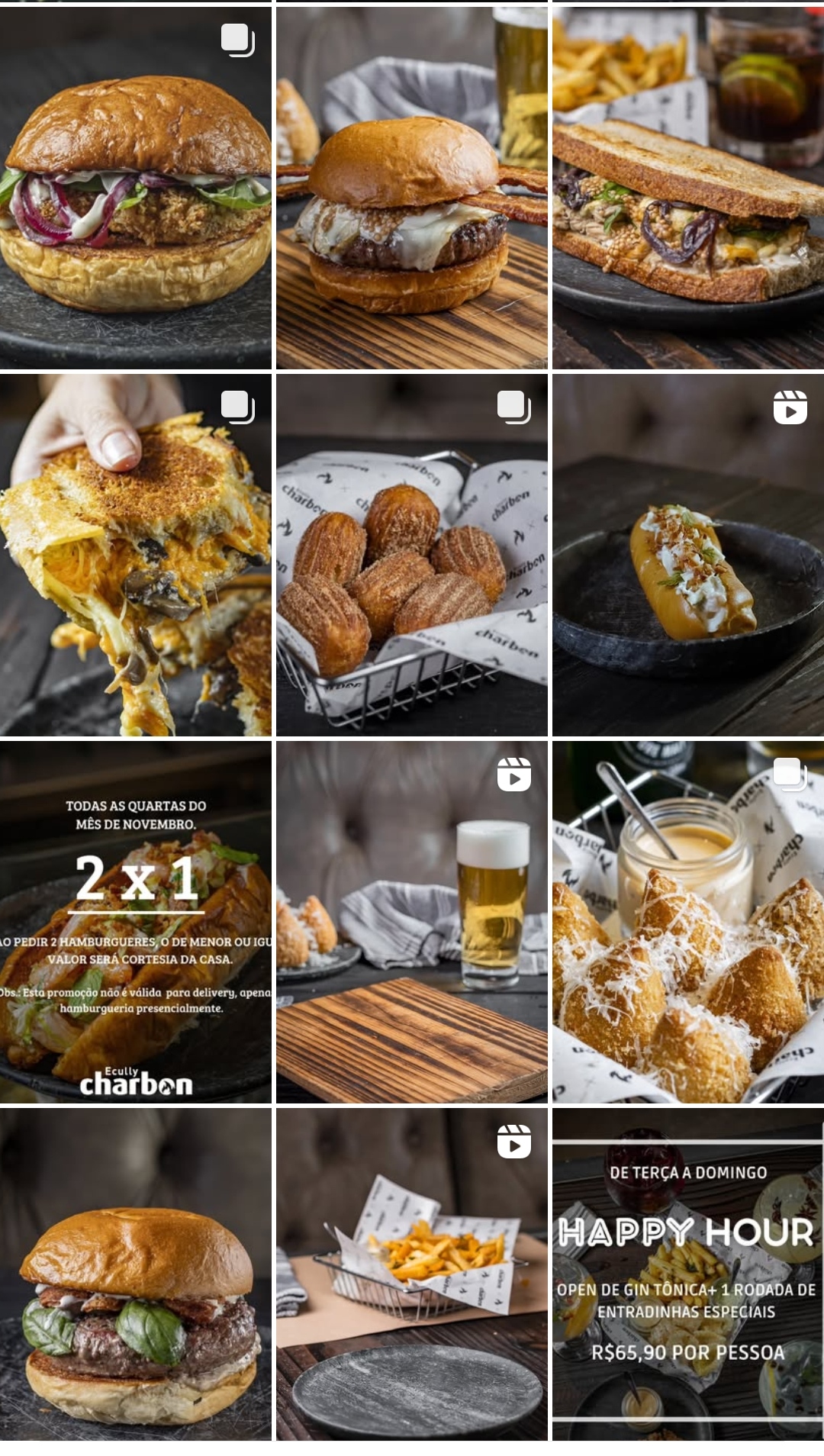This screenshot has height=1456, width=824.
Task: Open the fried churro bites basket post
Action: 412,555
